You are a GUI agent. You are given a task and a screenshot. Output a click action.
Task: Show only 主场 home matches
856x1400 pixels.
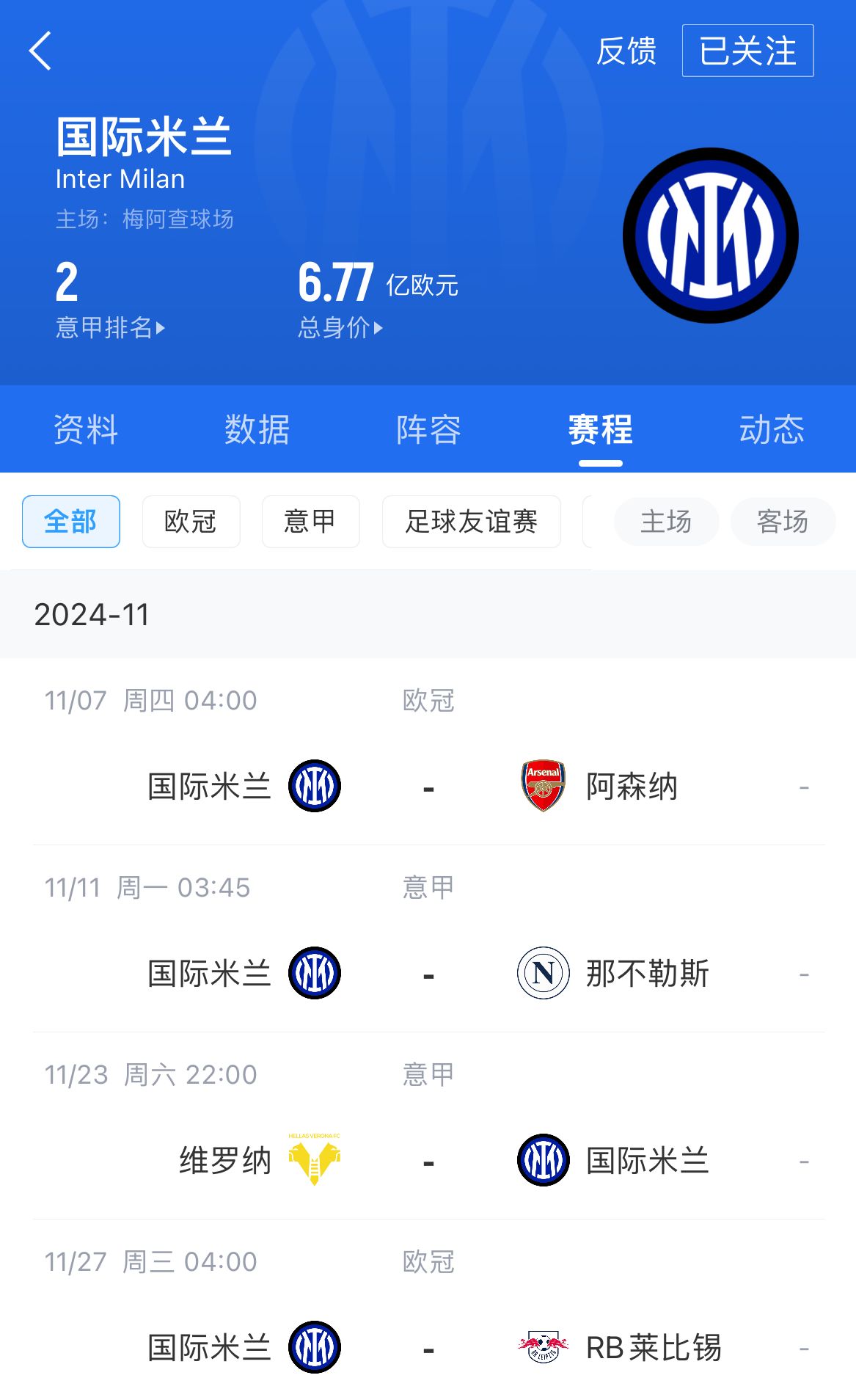(666, 522)
